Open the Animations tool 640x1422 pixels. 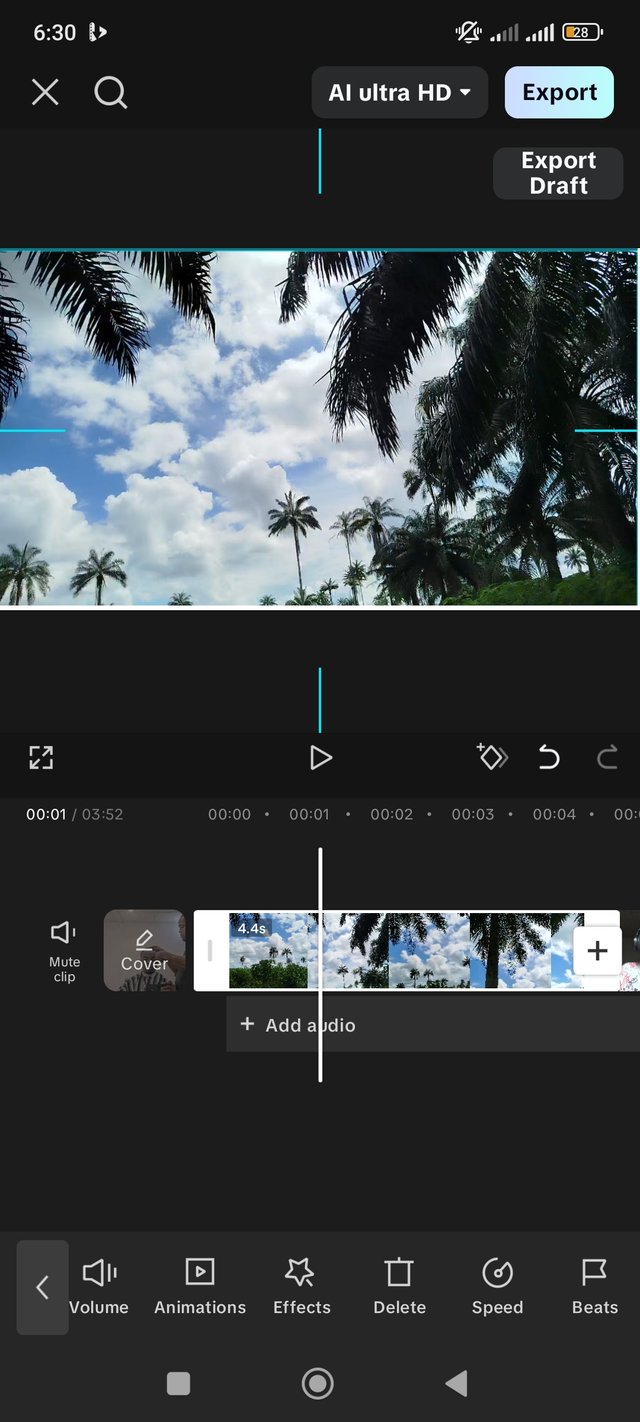coord(200,1286)
